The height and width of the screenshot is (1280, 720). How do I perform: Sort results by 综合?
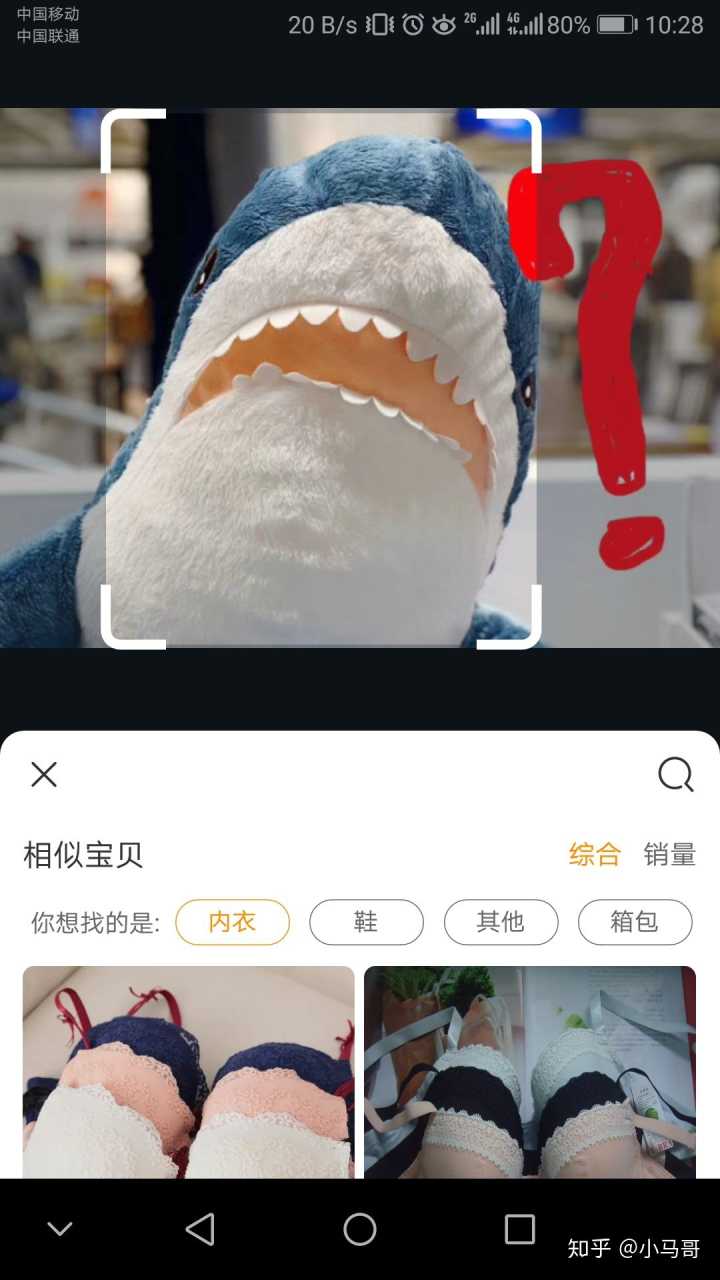pos(595,855)
